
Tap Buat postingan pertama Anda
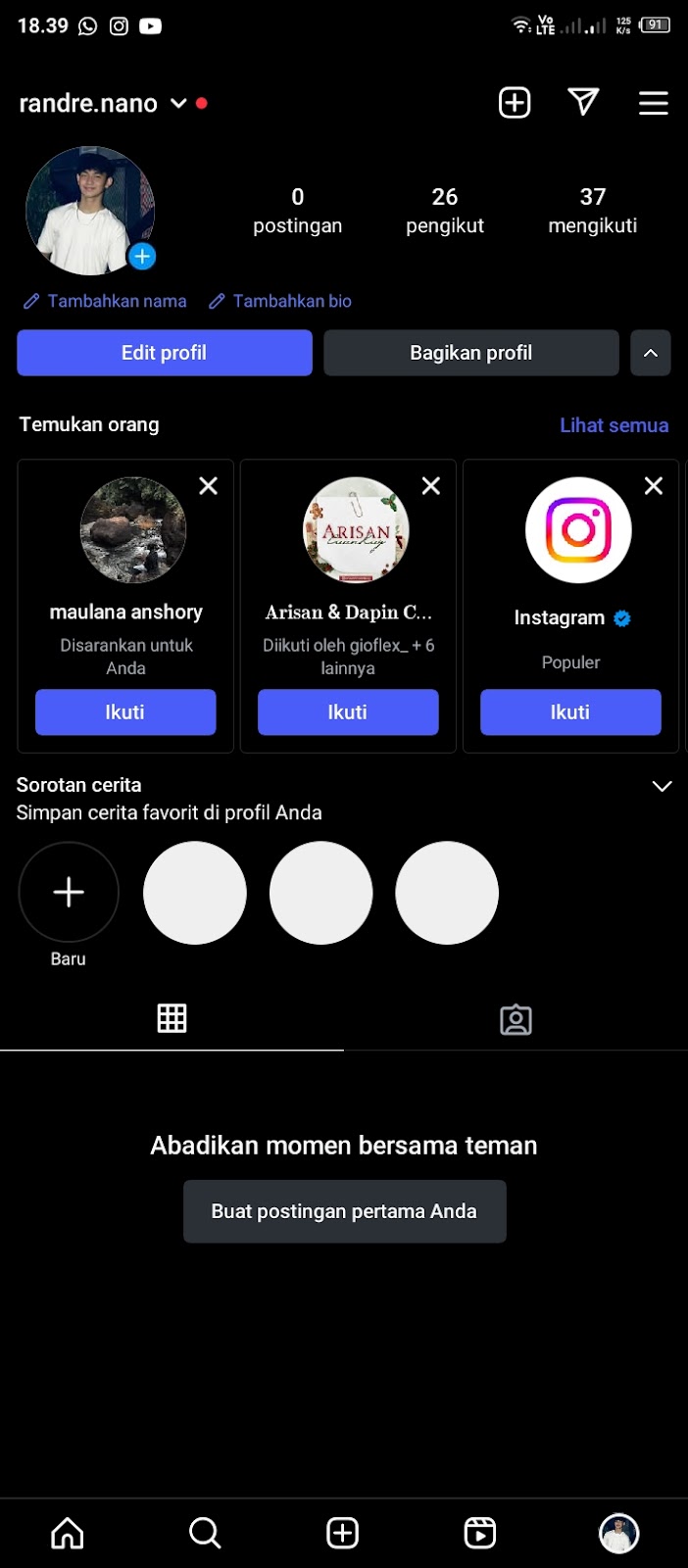(x=344, y=1211)
